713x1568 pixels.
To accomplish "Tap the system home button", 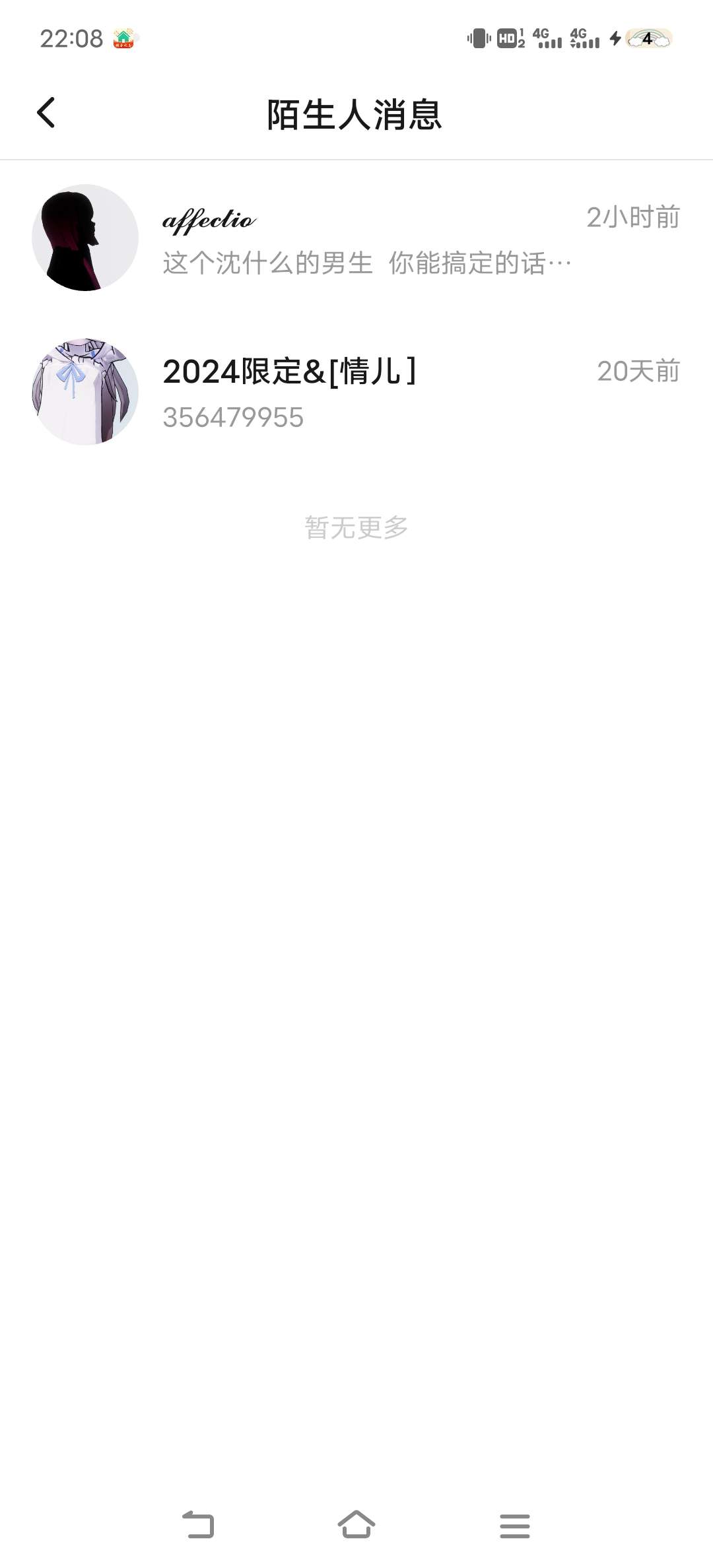I will tap(356, 1525).
